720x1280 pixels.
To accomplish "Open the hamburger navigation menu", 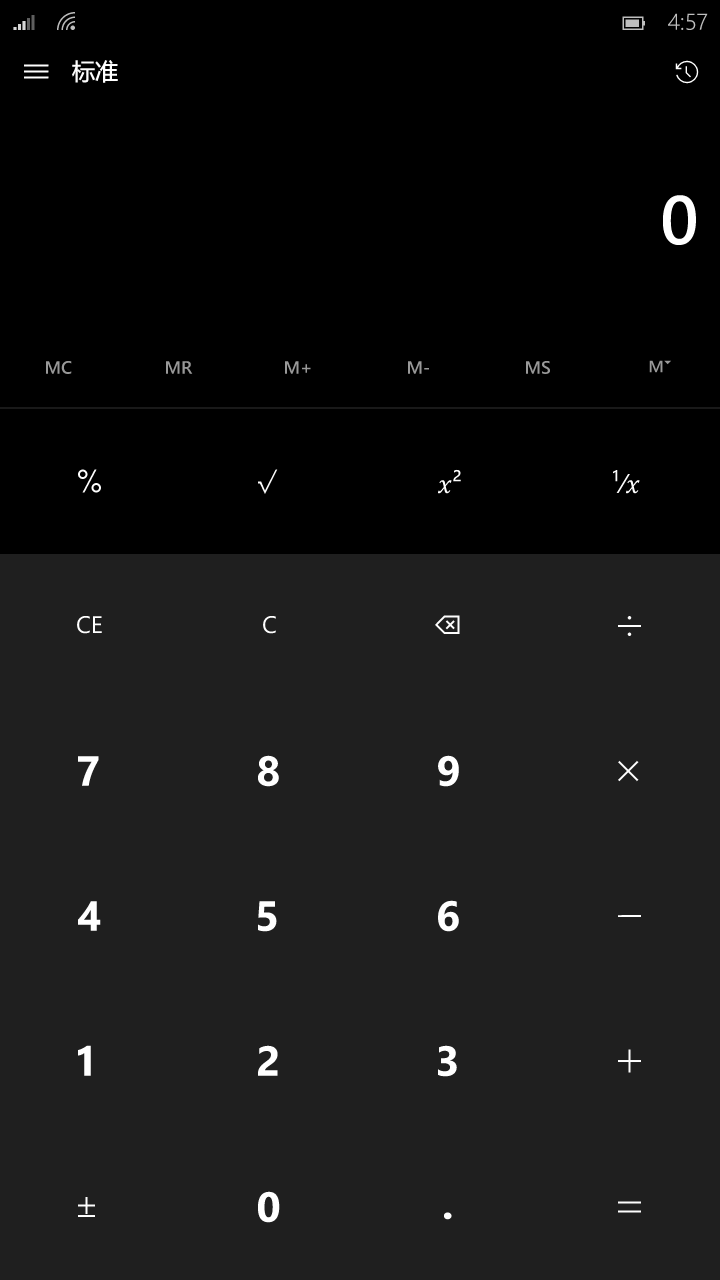I will pos(36,71).
